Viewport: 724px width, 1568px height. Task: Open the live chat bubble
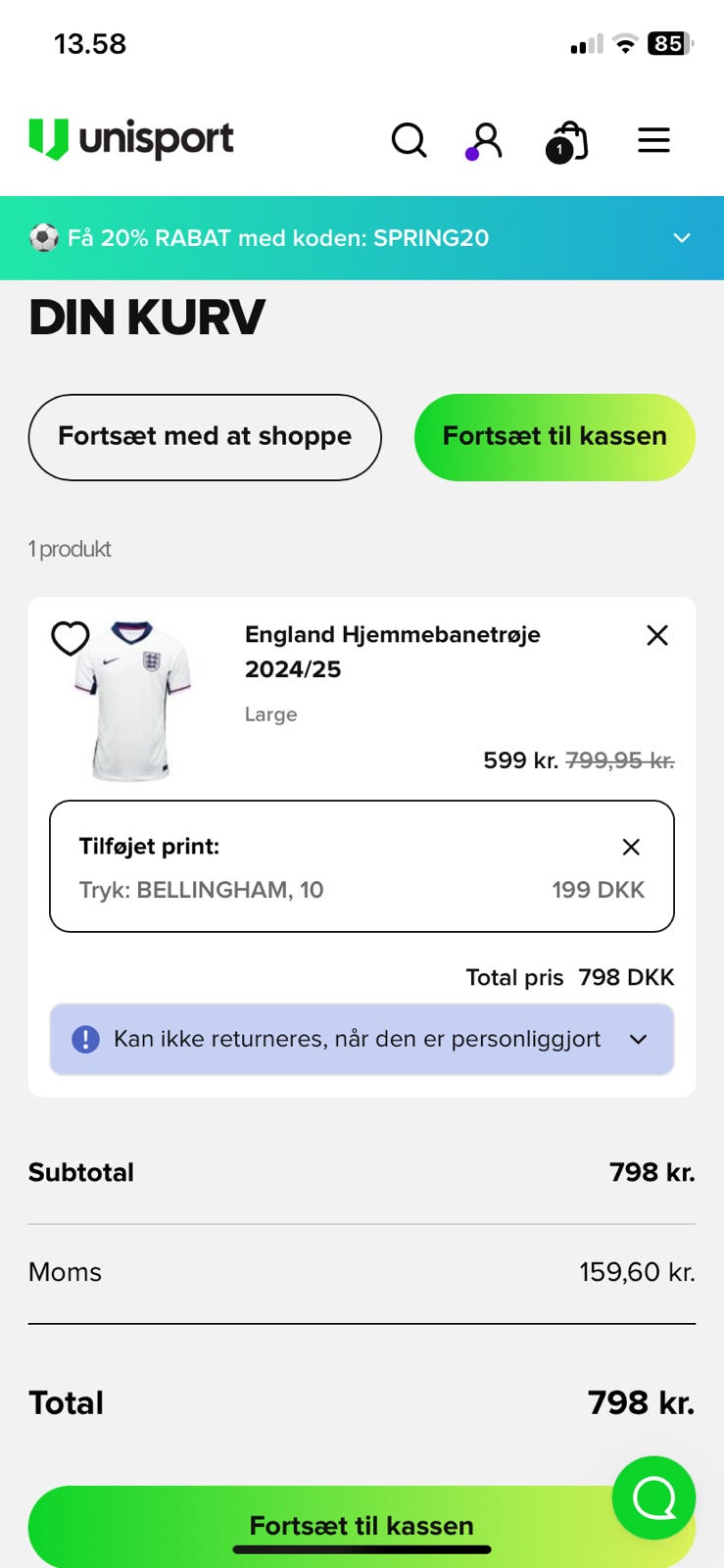(653, 1497)
